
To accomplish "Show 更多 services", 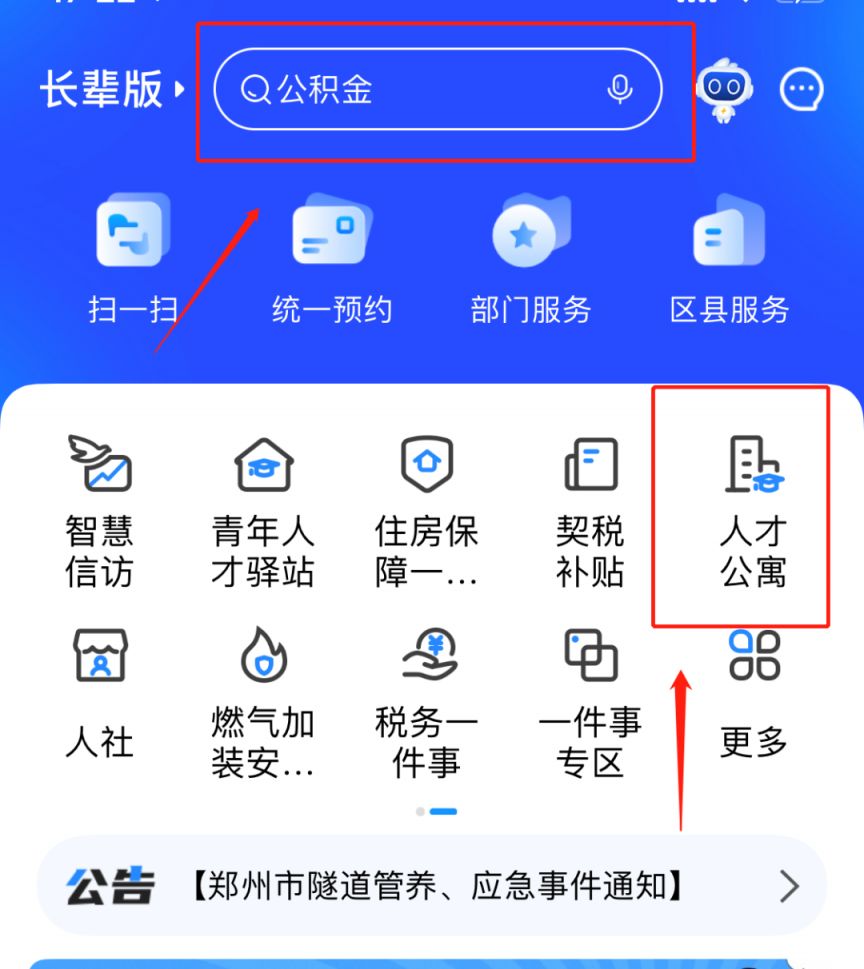I will click(x=753, y=701).
